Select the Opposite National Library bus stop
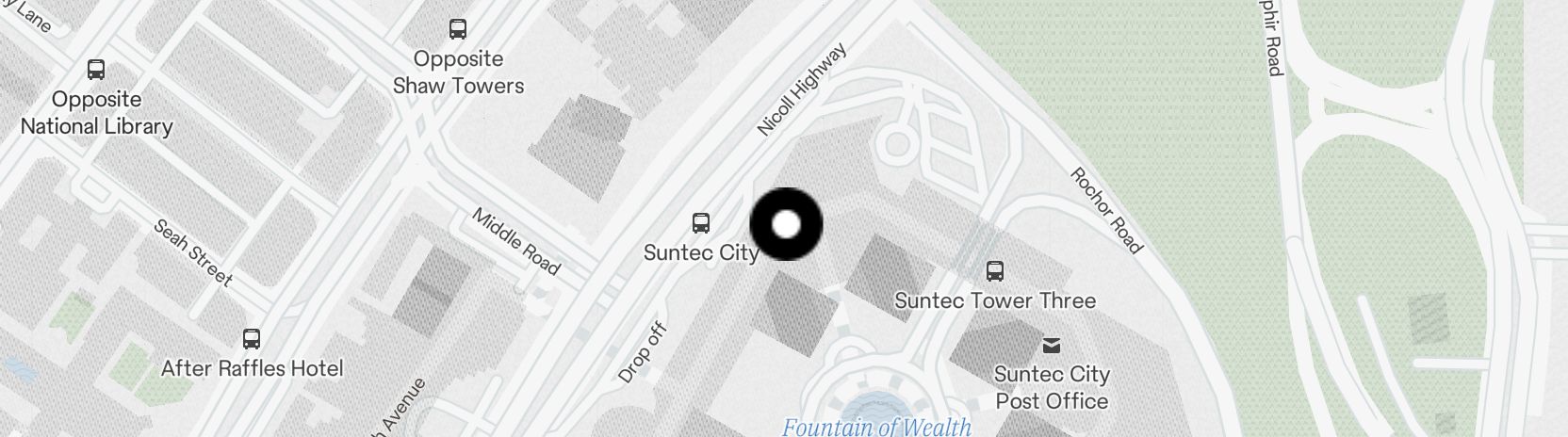 (96, 70)
